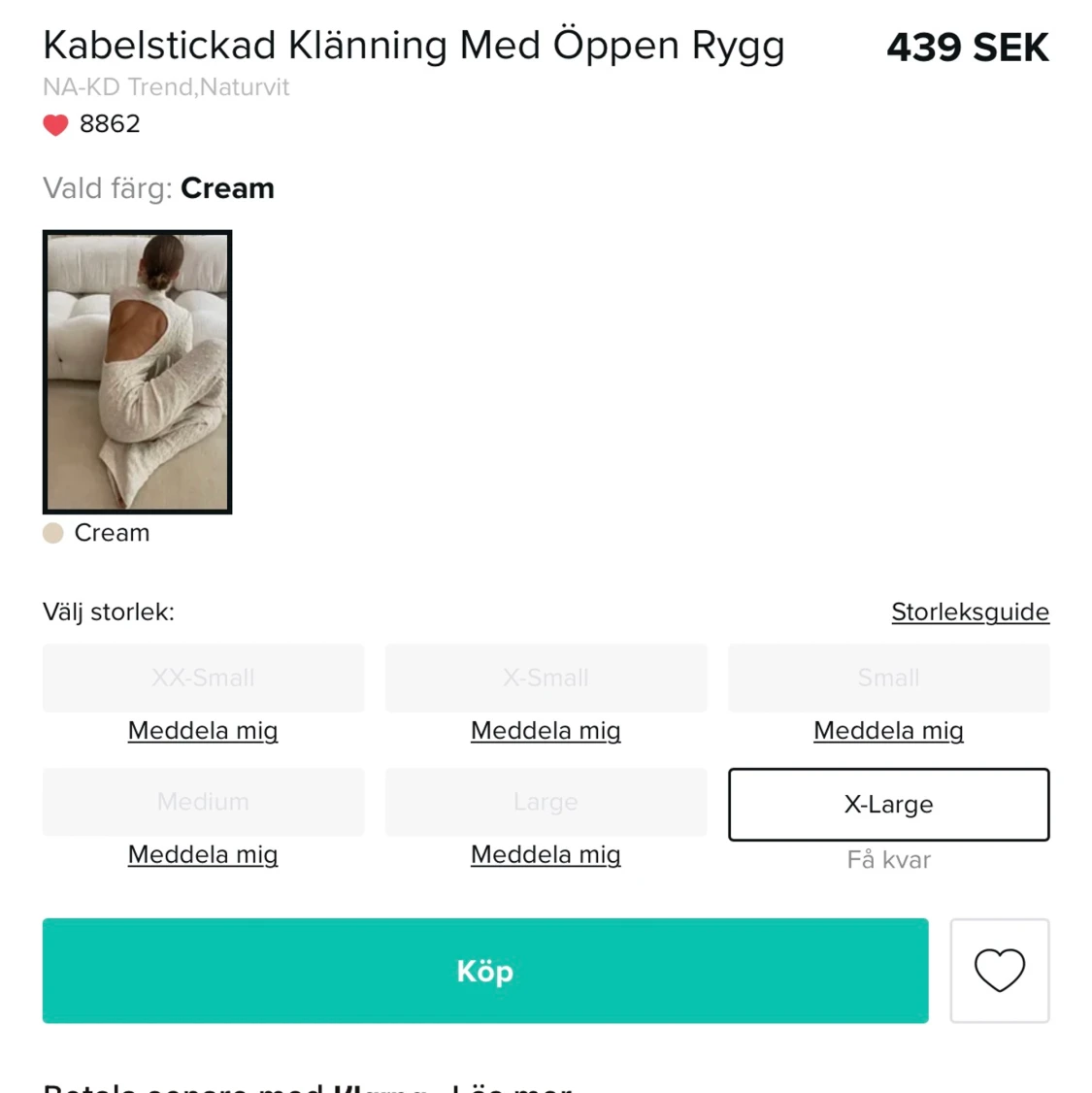Click Meddela mig under Large

546,855
